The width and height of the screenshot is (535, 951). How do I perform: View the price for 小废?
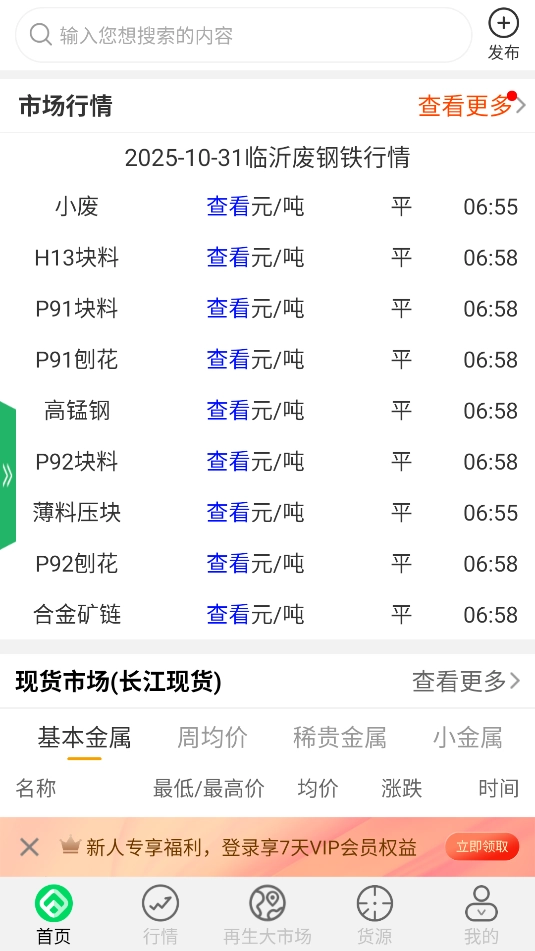(x=228, y=207)
